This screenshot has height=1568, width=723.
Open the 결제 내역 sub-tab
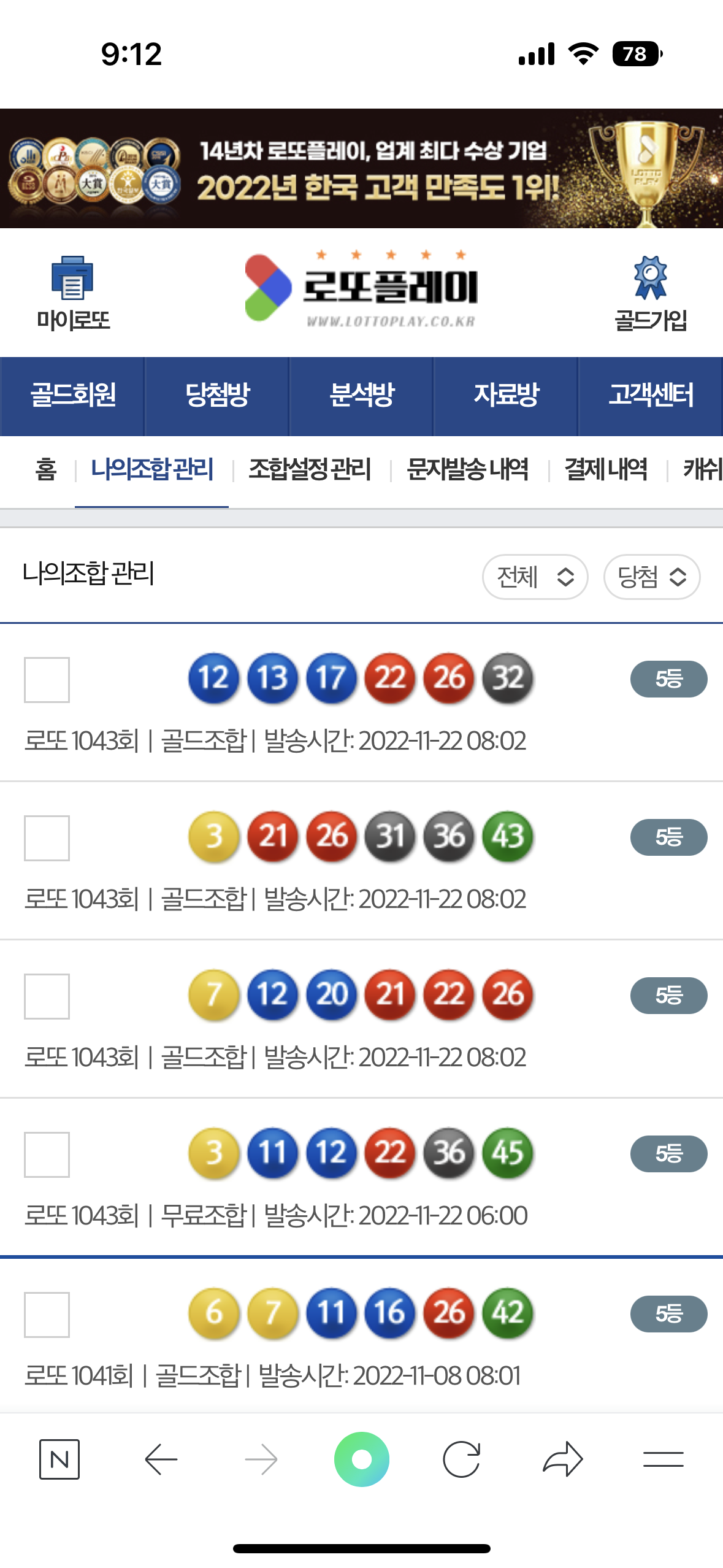[606, 470]
